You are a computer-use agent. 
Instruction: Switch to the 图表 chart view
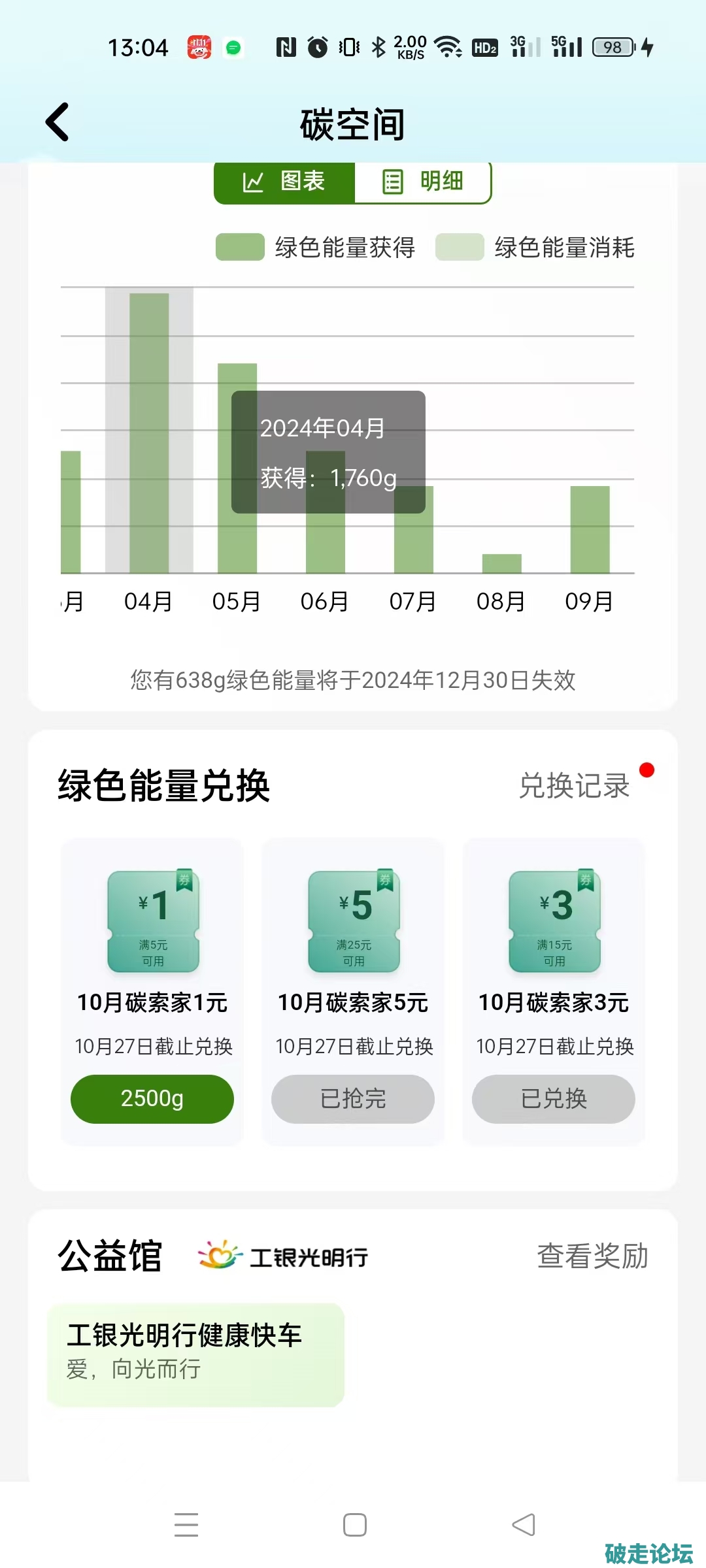[x=284, y=182]
